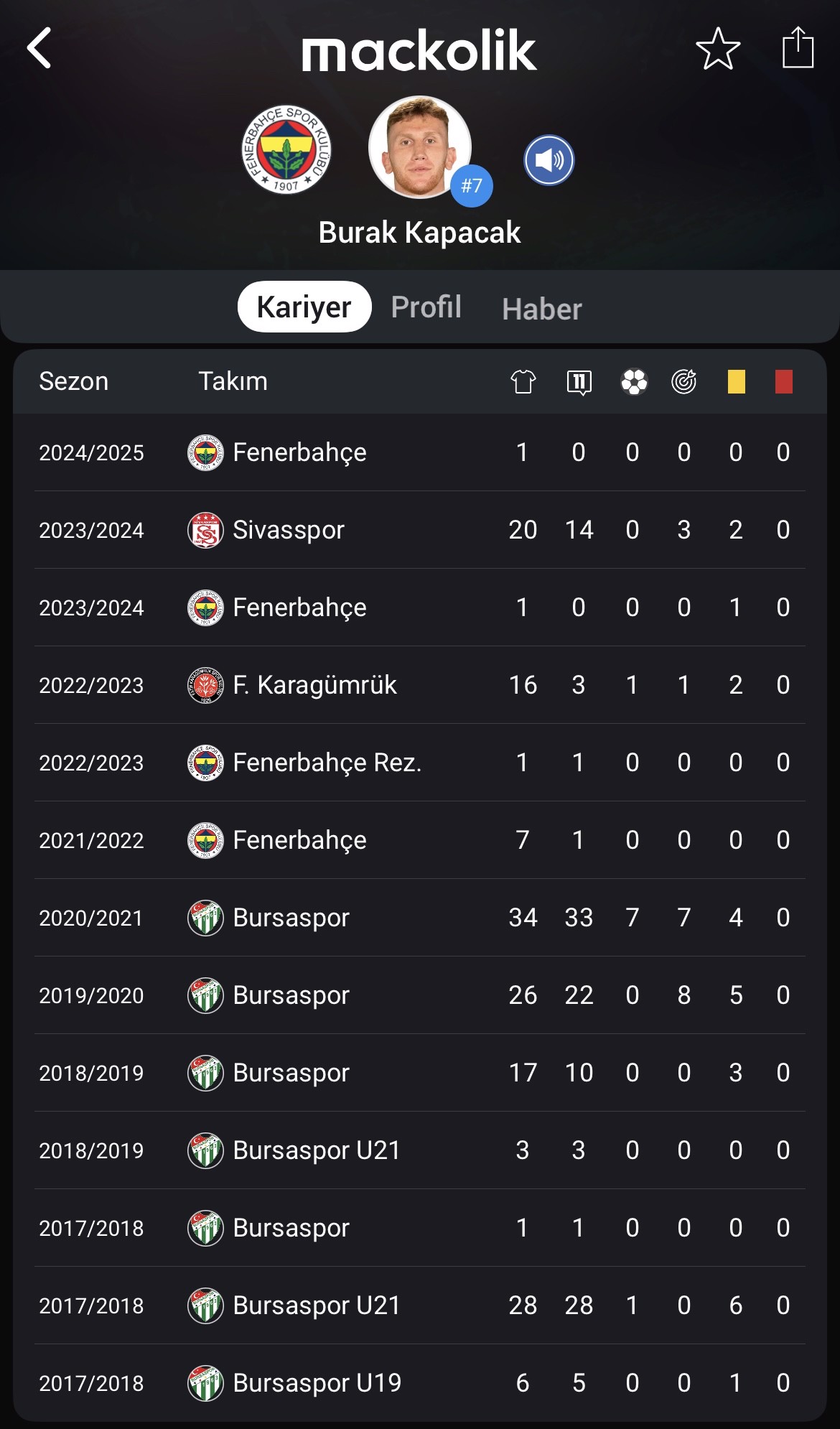Image resolution: width=840 pixels, height=1429 pixels.
Task: Go back using the top-left arrow
Action: (x=39, y=48)
